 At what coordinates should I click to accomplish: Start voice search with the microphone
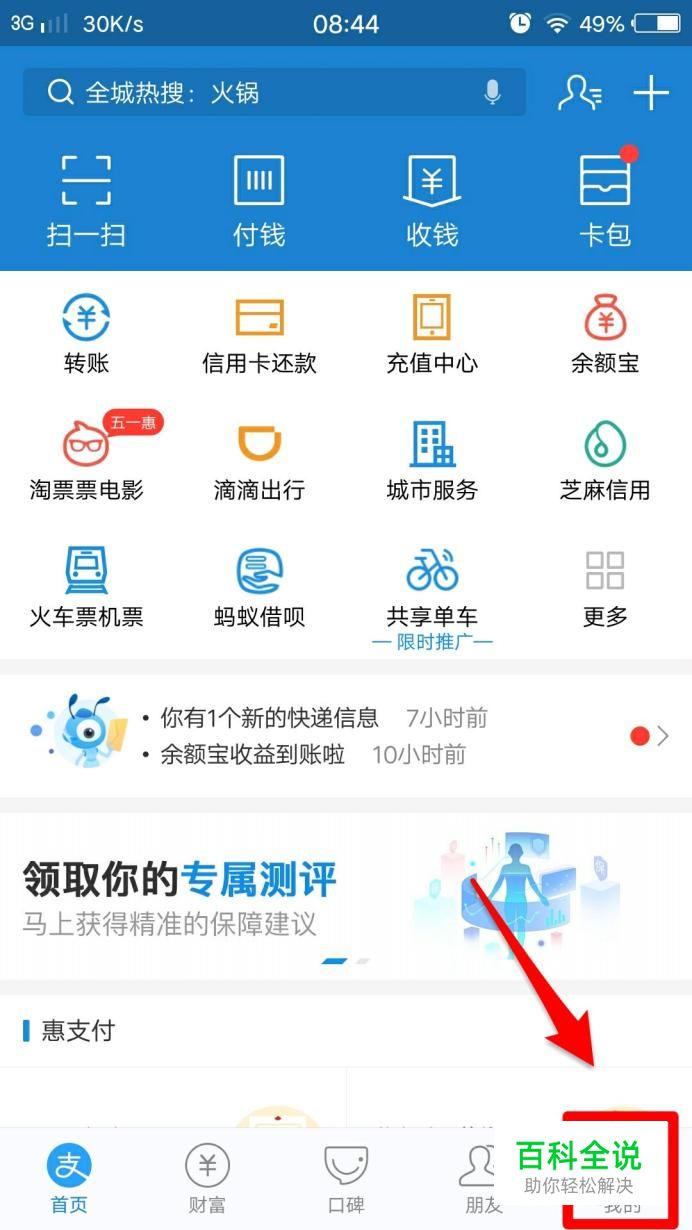pyautogui.click(x=492, y=93)
